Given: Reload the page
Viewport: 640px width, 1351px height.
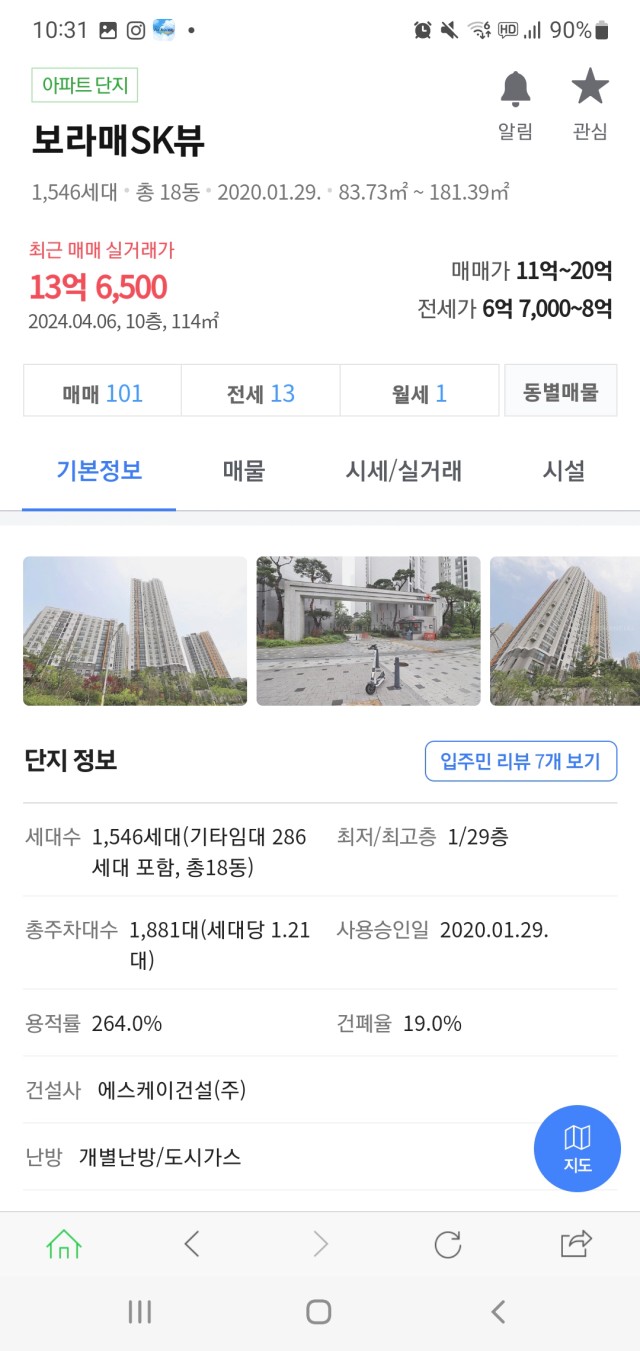Looking at the screenshot, I should click(448, 1244).
